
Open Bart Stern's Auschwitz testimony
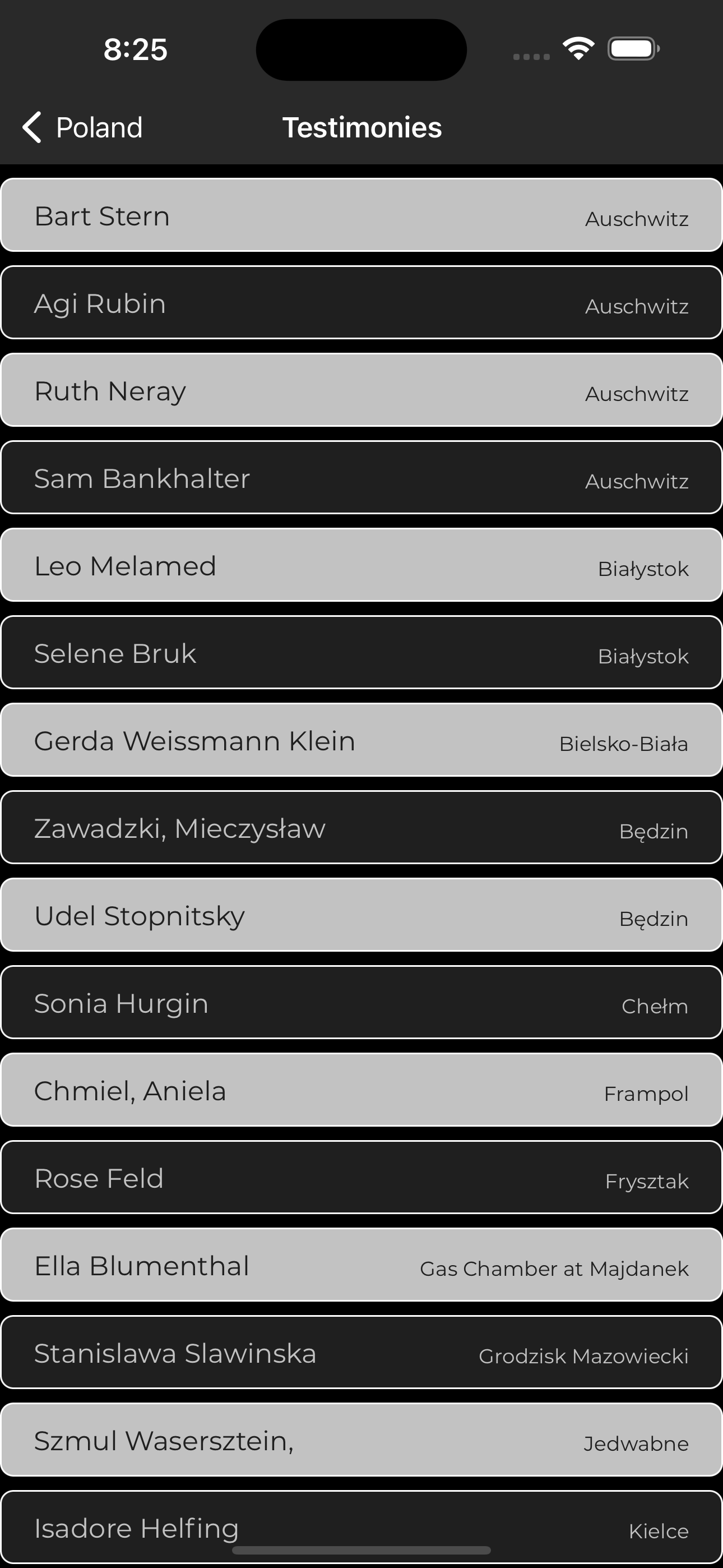pyautogui.click(x=361, y=215)
